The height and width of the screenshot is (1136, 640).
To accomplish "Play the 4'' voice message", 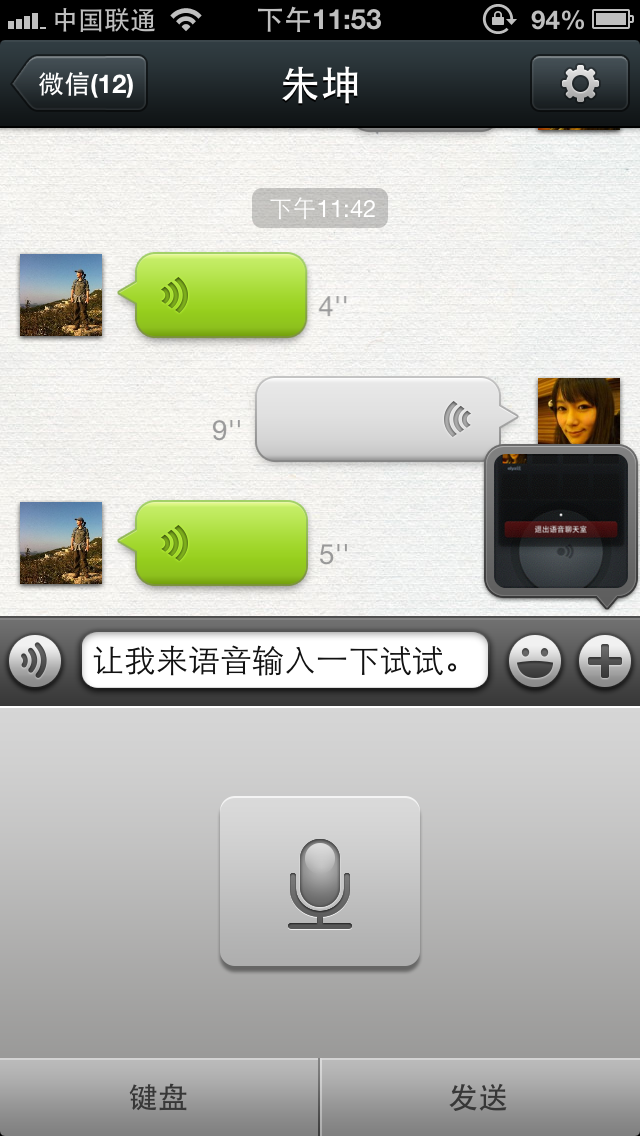I will pos(221,295).
